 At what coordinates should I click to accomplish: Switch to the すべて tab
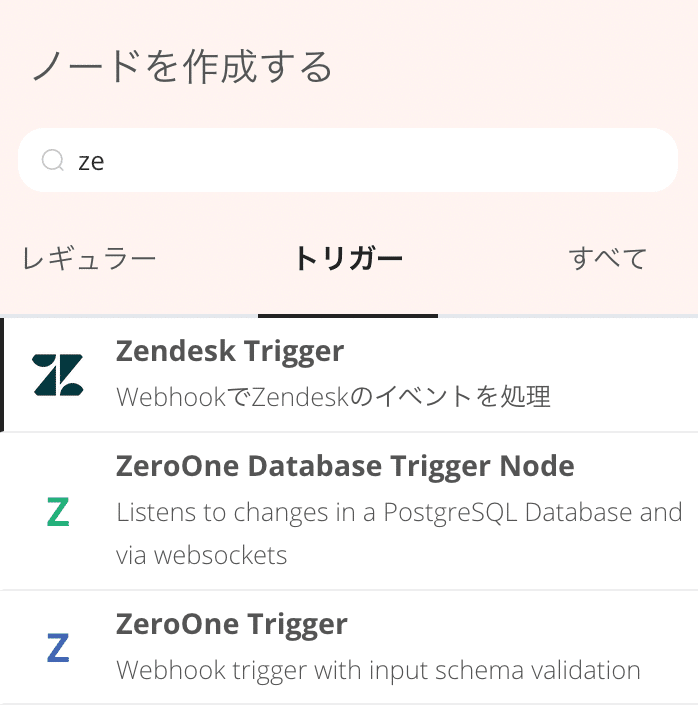tap(607, 259)
